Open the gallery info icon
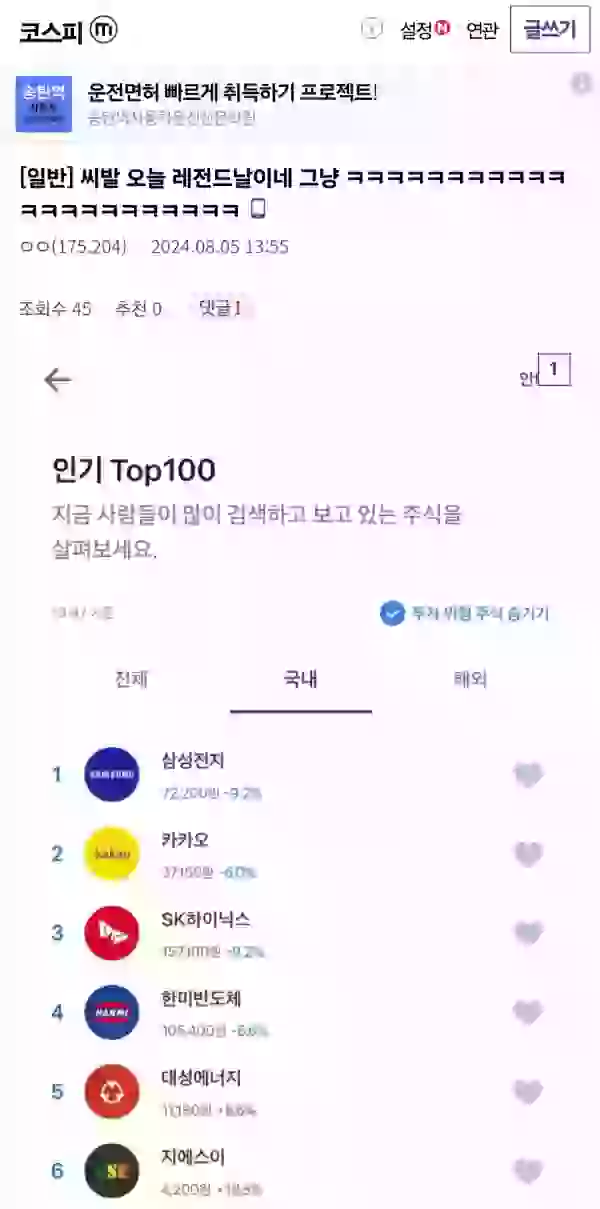600x1209 pixels. (371, 30)
